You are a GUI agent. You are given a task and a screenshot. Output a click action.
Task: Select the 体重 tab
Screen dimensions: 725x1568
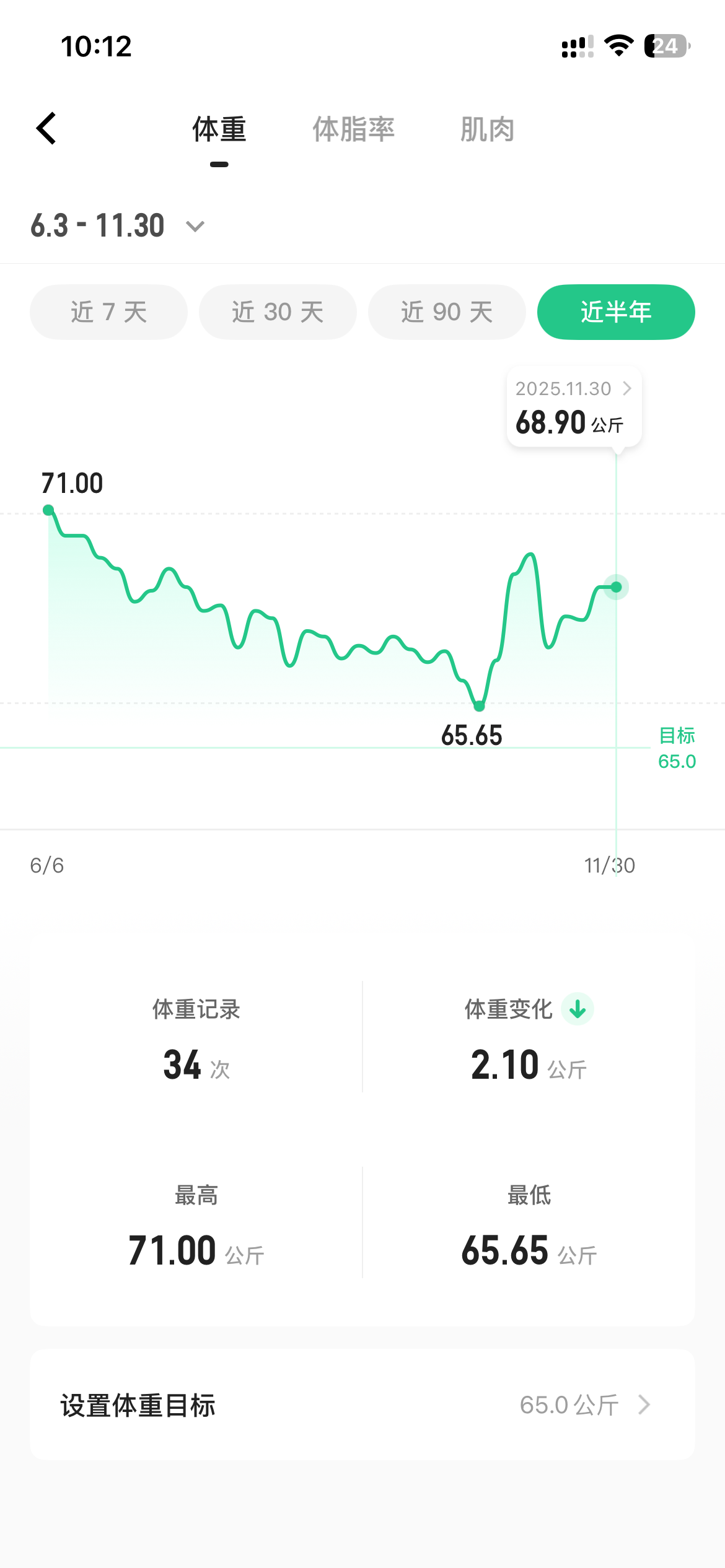click(219, 129)
